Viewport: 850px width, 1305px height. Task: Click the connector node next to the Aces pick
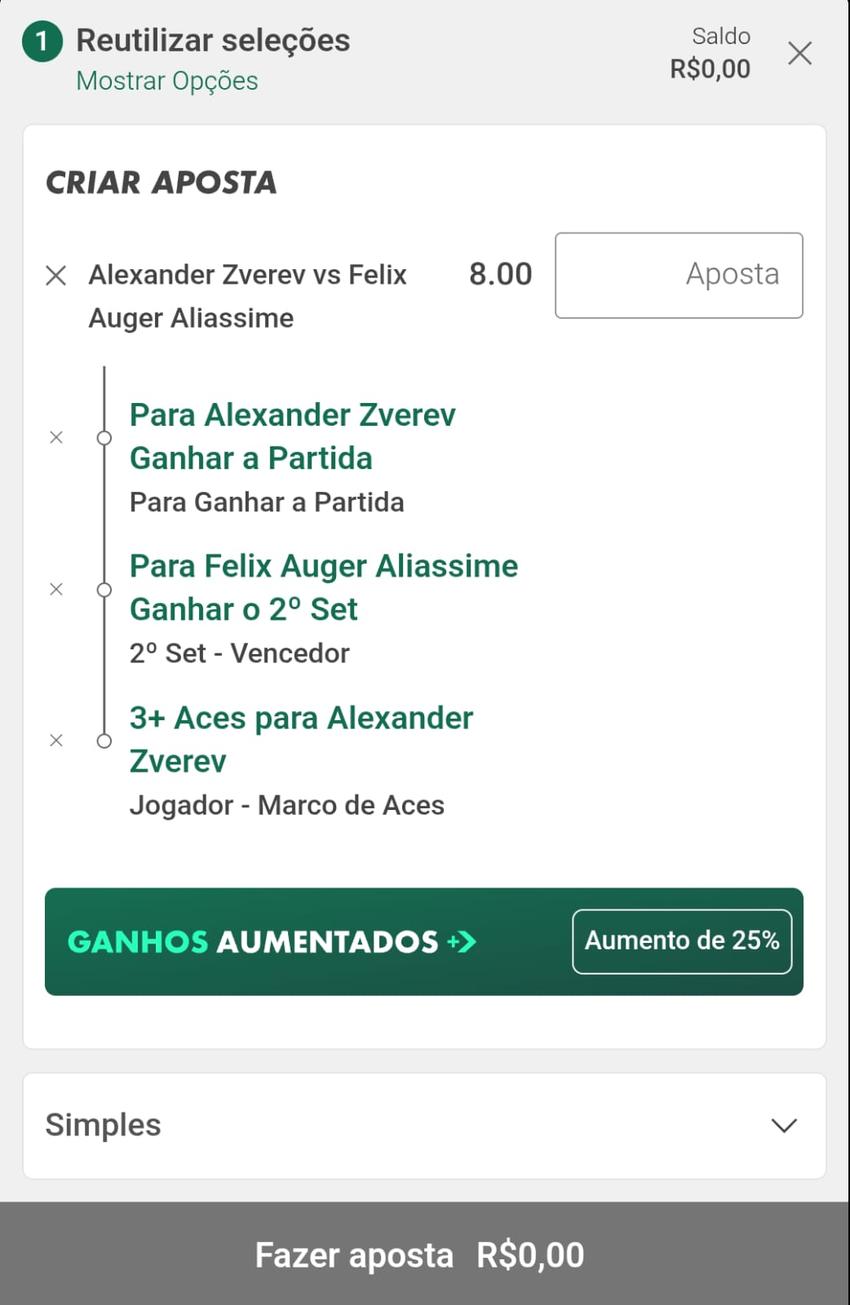click(x=104, y=740)
